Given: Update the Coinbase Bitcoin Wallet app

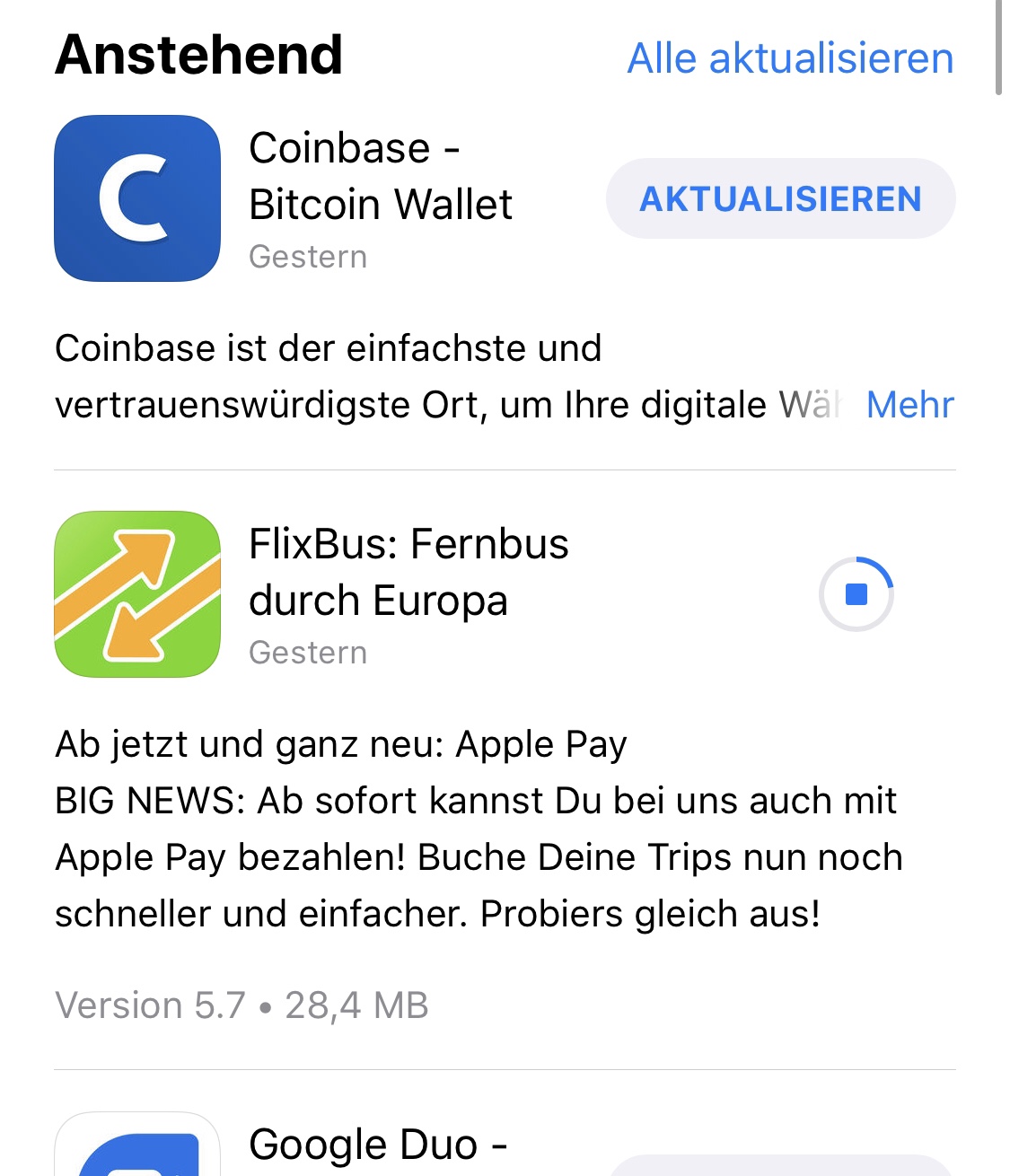Looking at the screenshot, I should (780, 199).
